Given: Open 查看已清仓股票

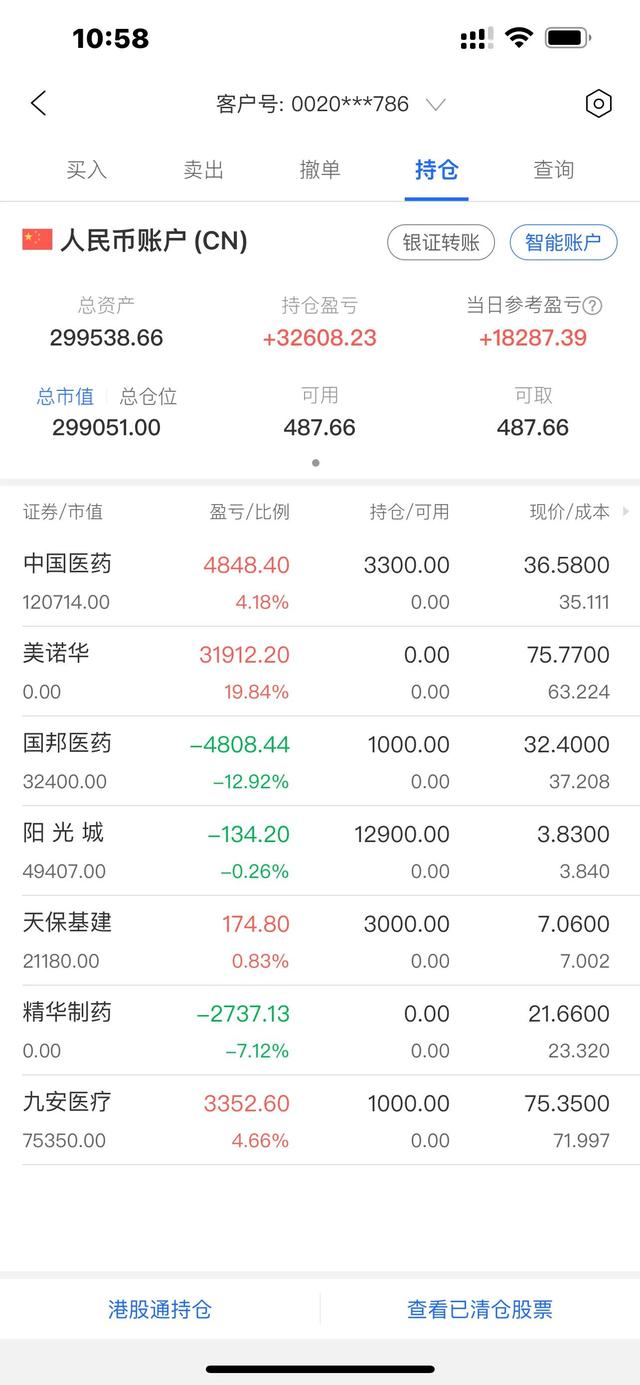Looking at the screenshot, I should [x=480, y=1309].
